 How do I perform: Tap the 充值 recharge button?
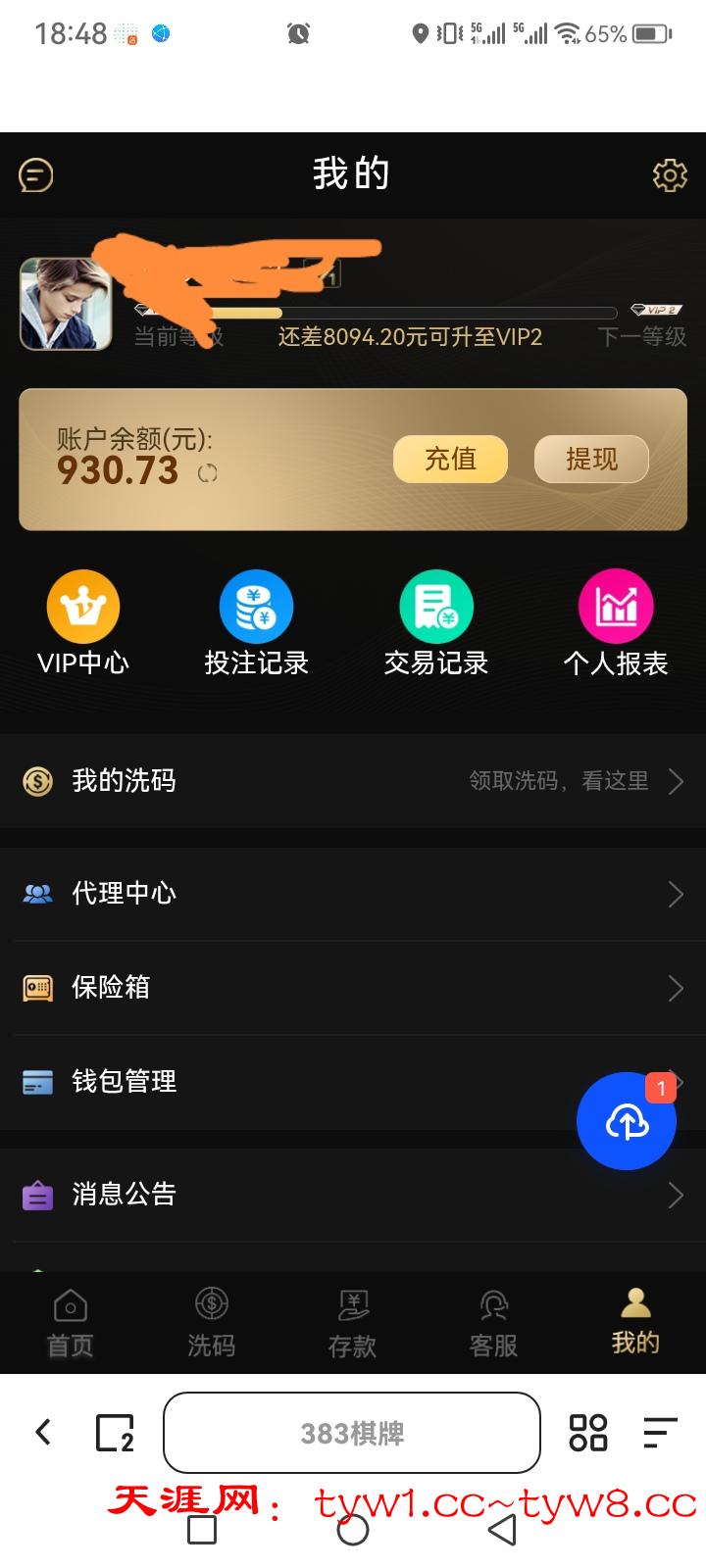click(450, 459)
